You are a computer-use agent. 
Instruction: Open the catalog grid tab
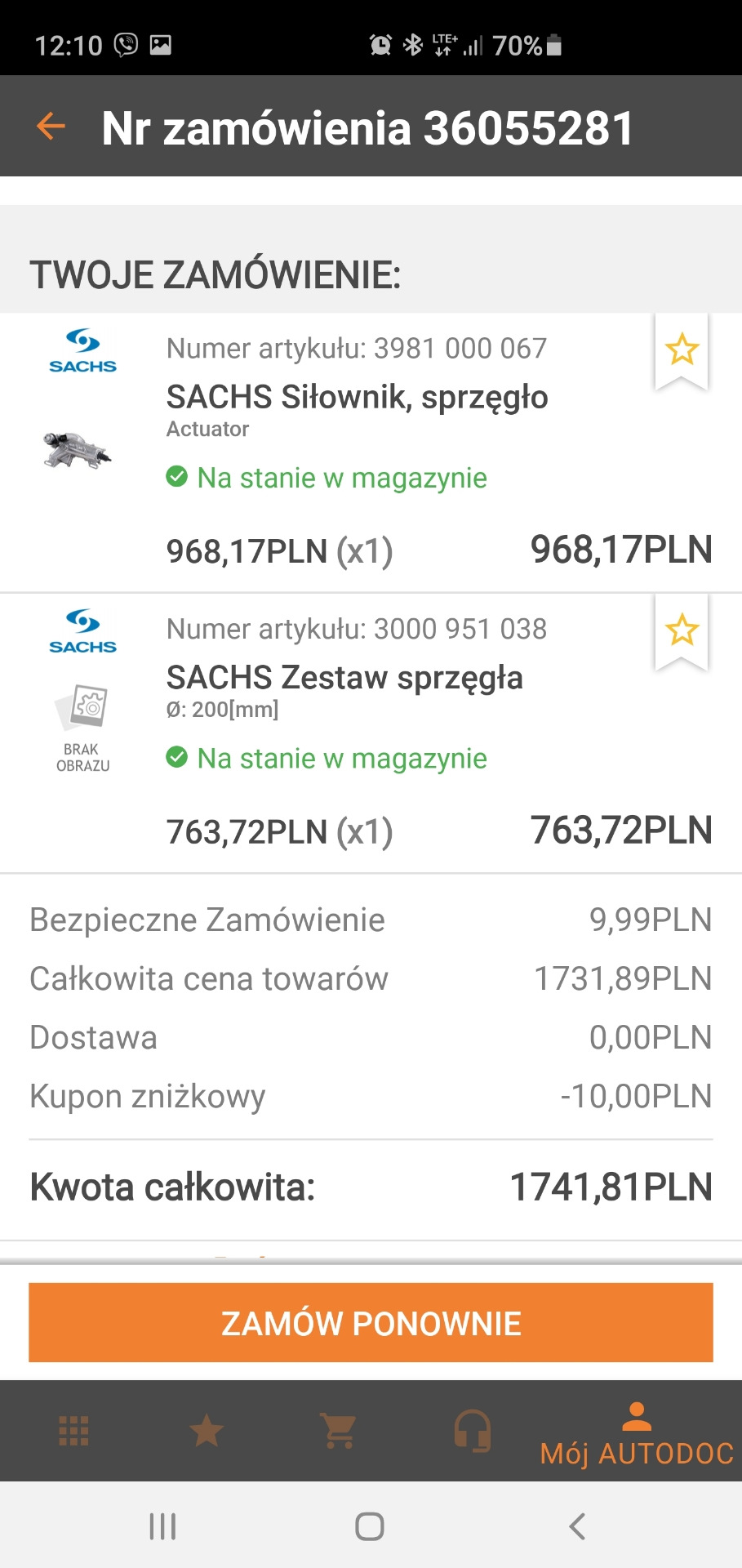point(73,1431)
